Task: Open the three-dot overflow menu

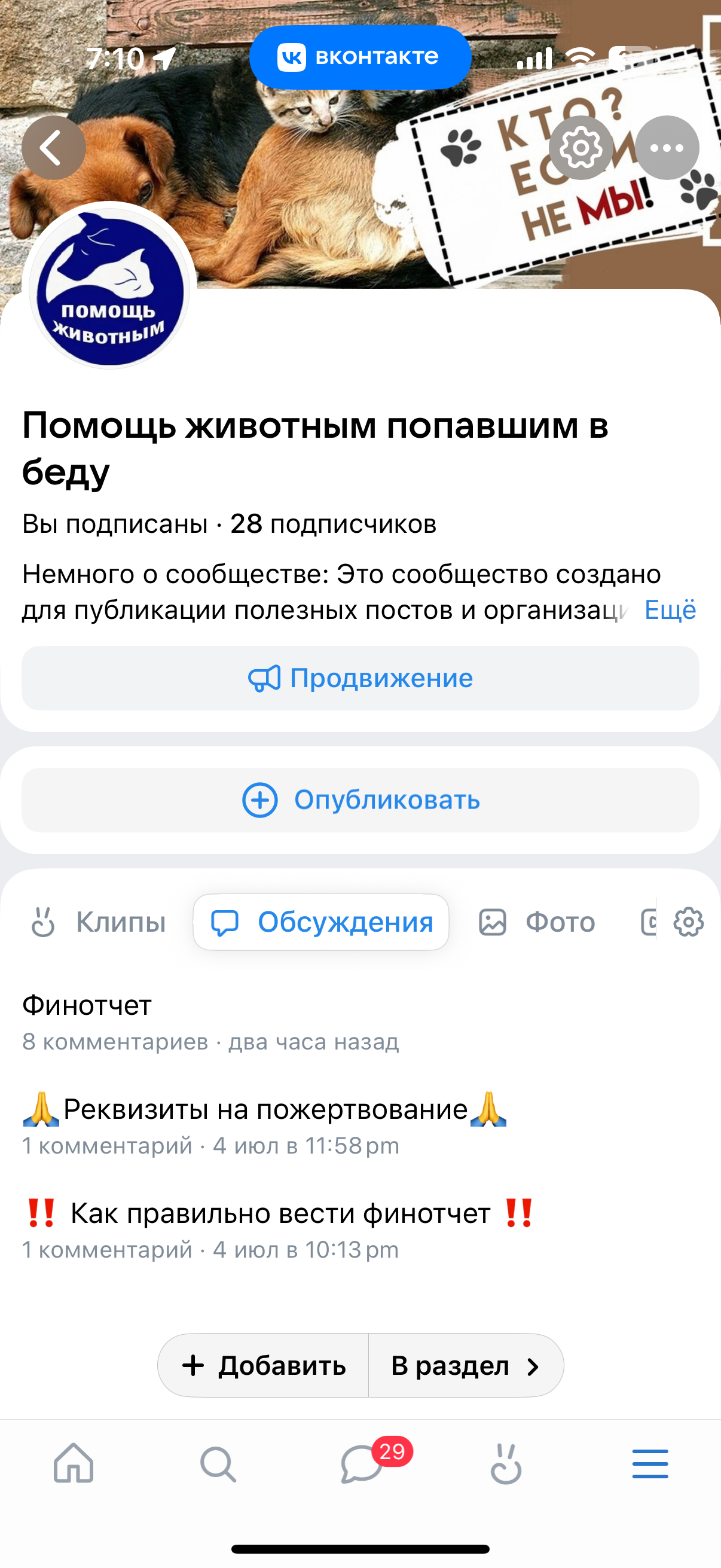Action: 667,148
